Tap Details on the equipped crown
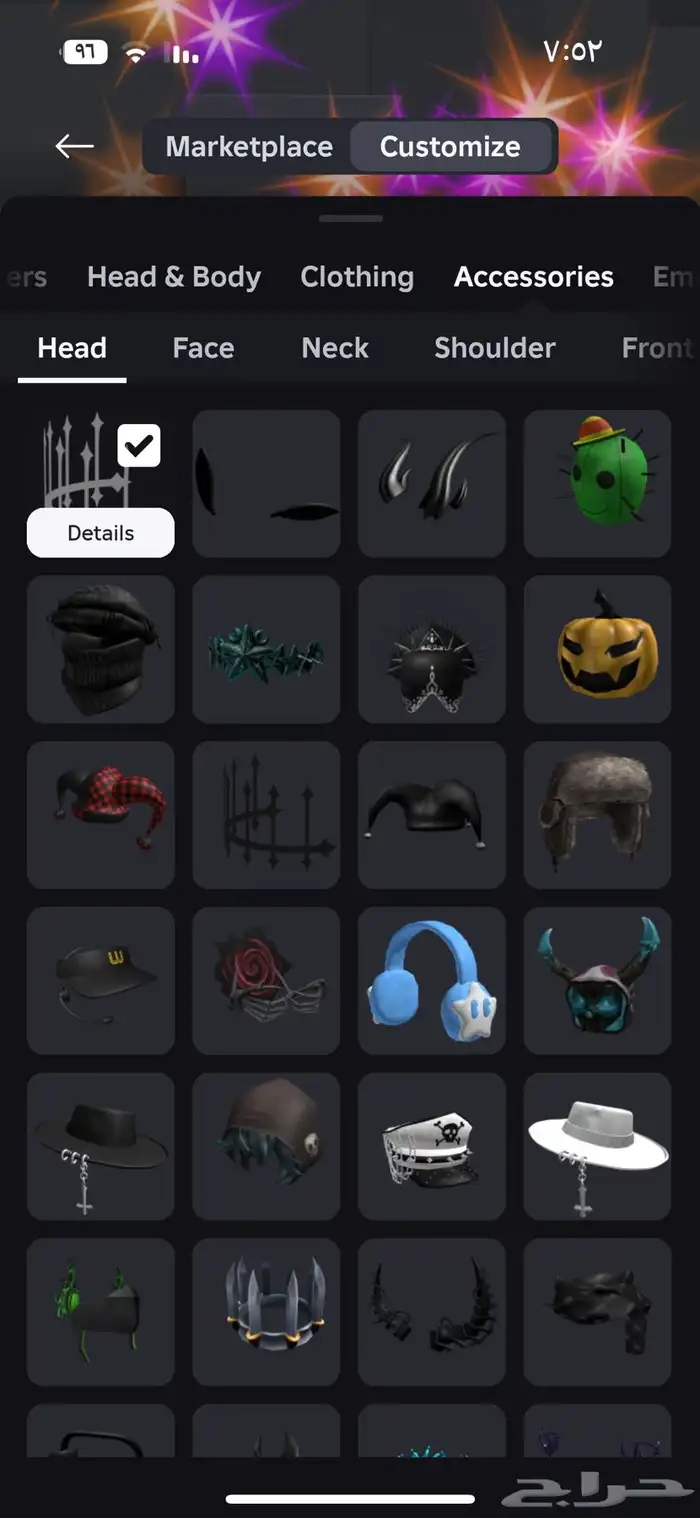700x1518 pixels. point(100,533)
